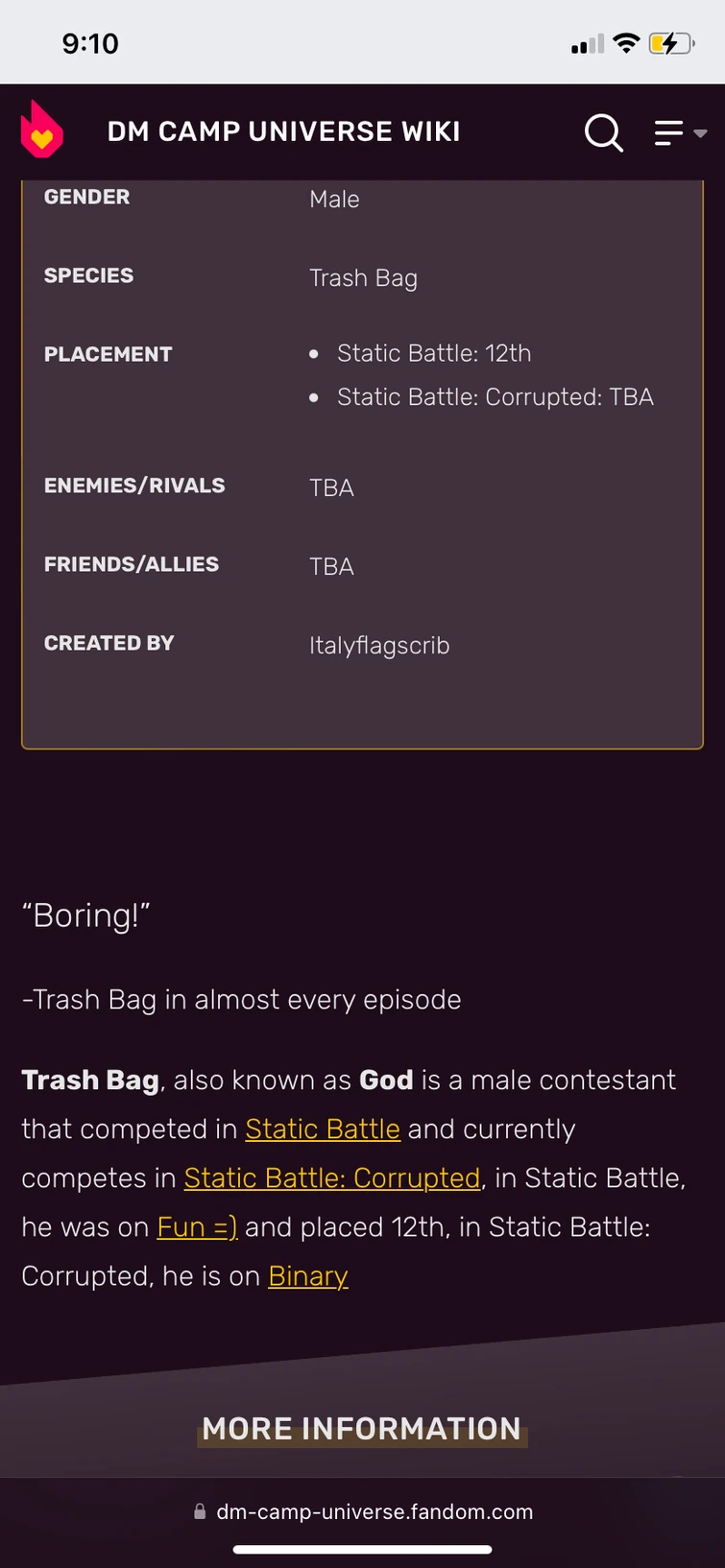
Task: Open the Binary team link
Action: (308, 1276)
